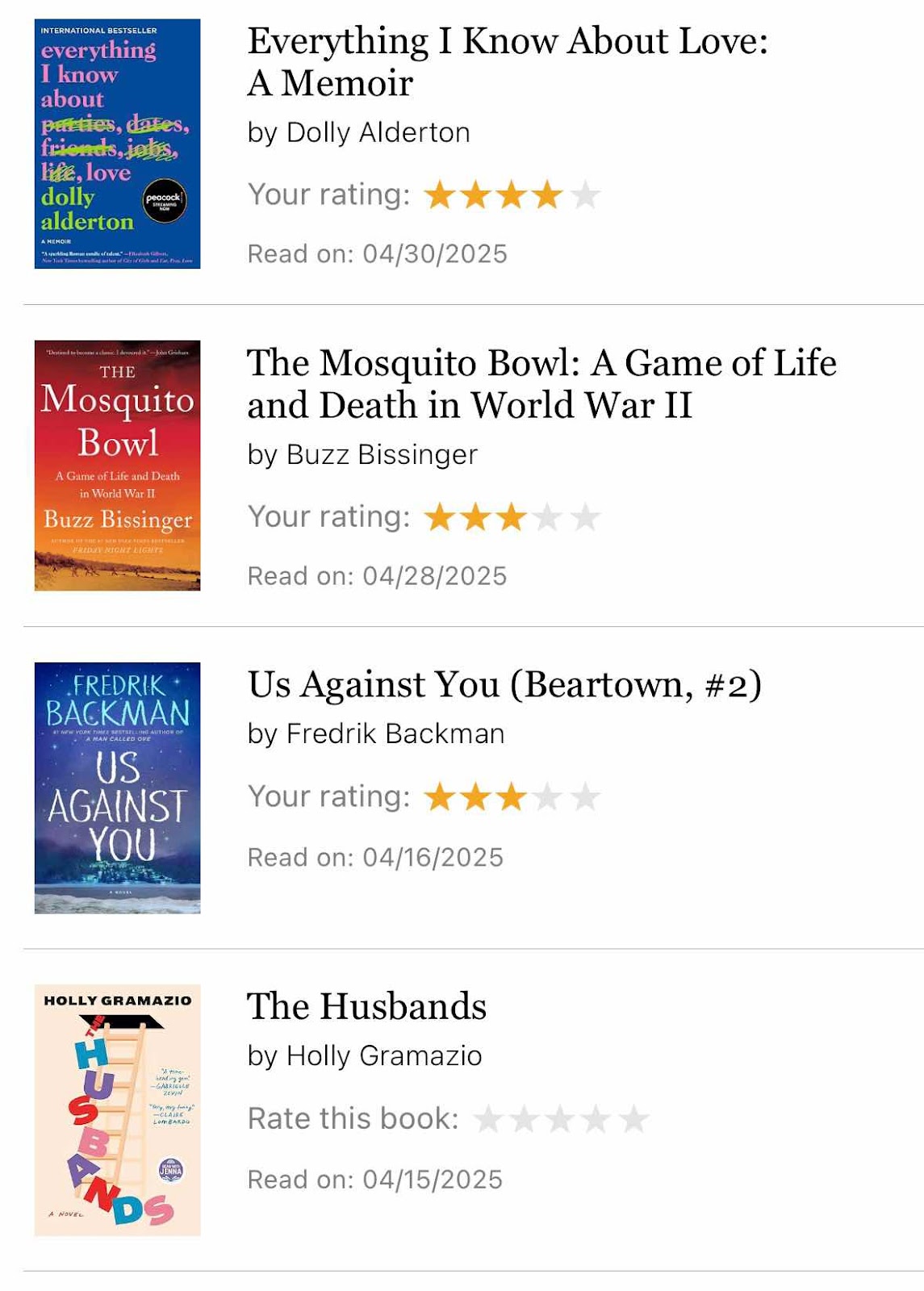Set Mosquito Bowl rating to five stars

[x=584, y=517]
